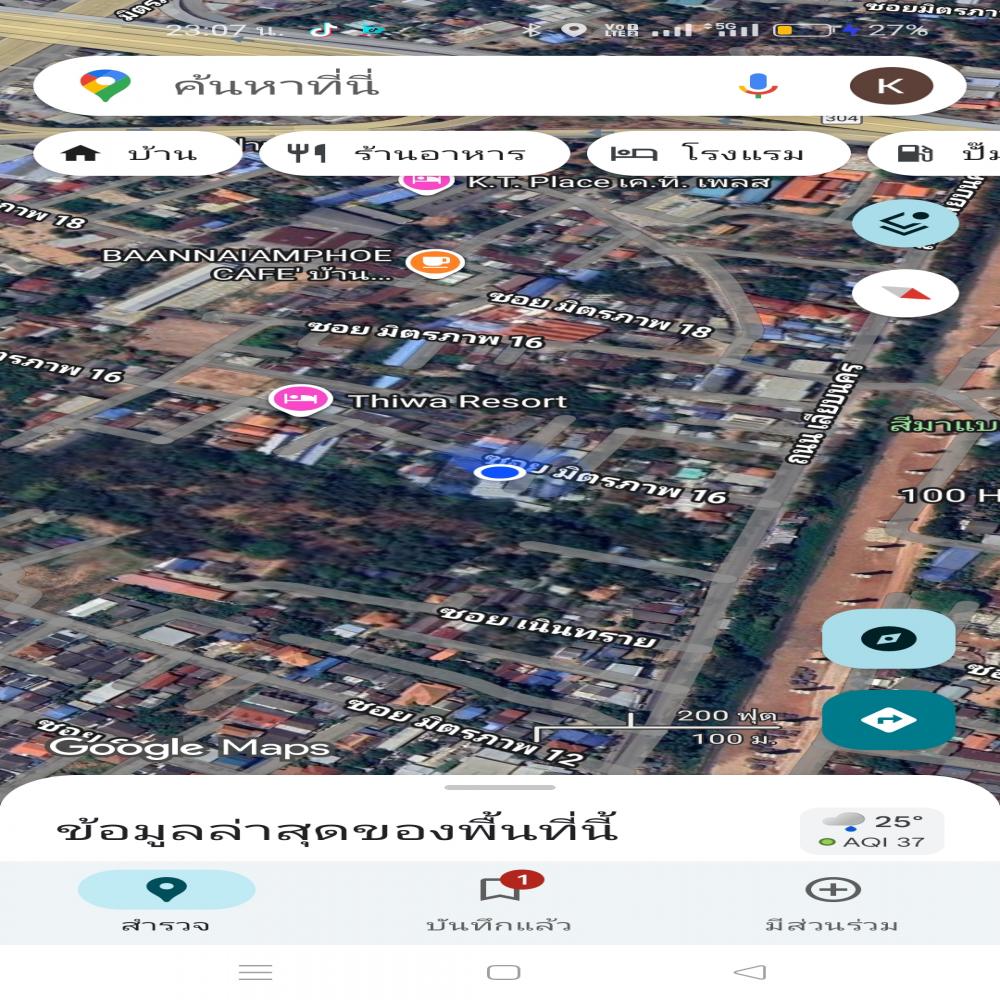Open the map layers button
This screenshot has width=1000, height=1000.
click(x=905, y=223)
